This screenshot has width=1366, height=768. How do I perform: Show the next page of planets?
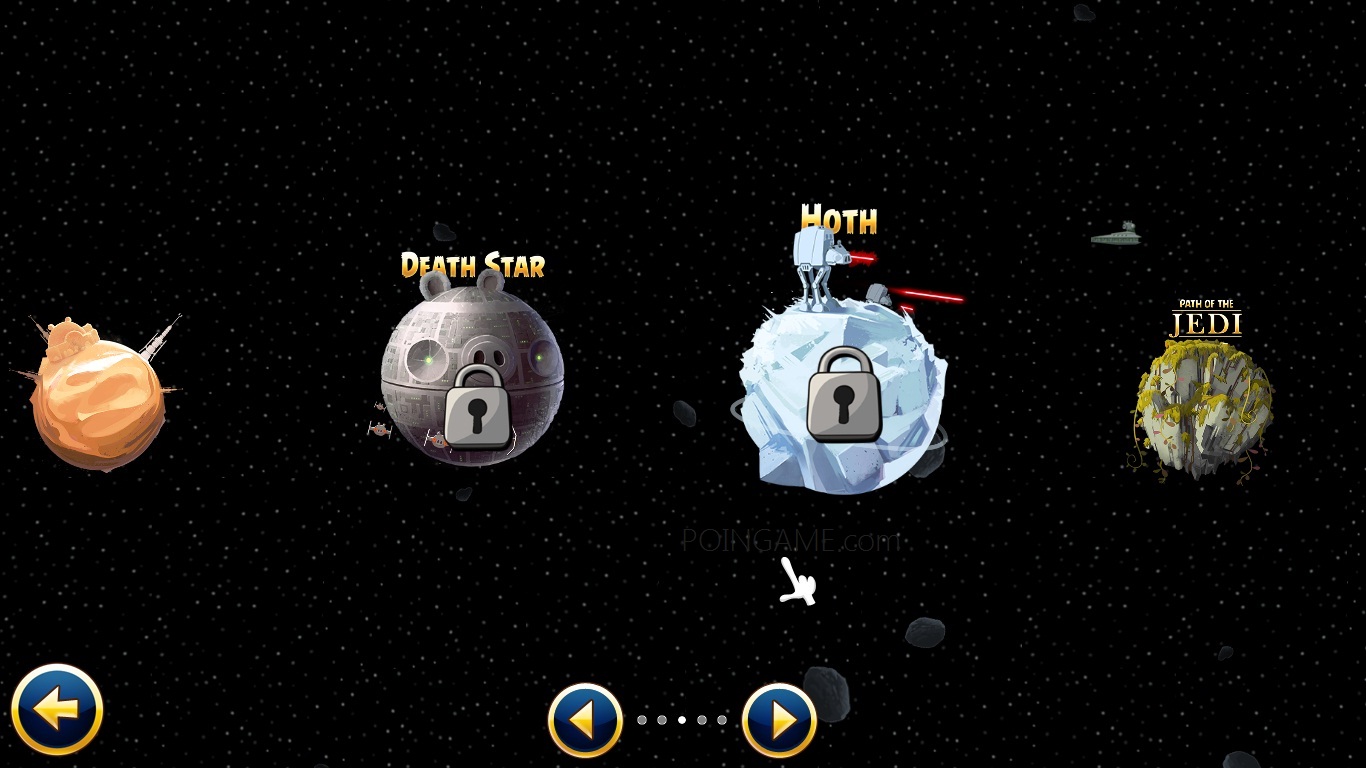coord(779,720)
